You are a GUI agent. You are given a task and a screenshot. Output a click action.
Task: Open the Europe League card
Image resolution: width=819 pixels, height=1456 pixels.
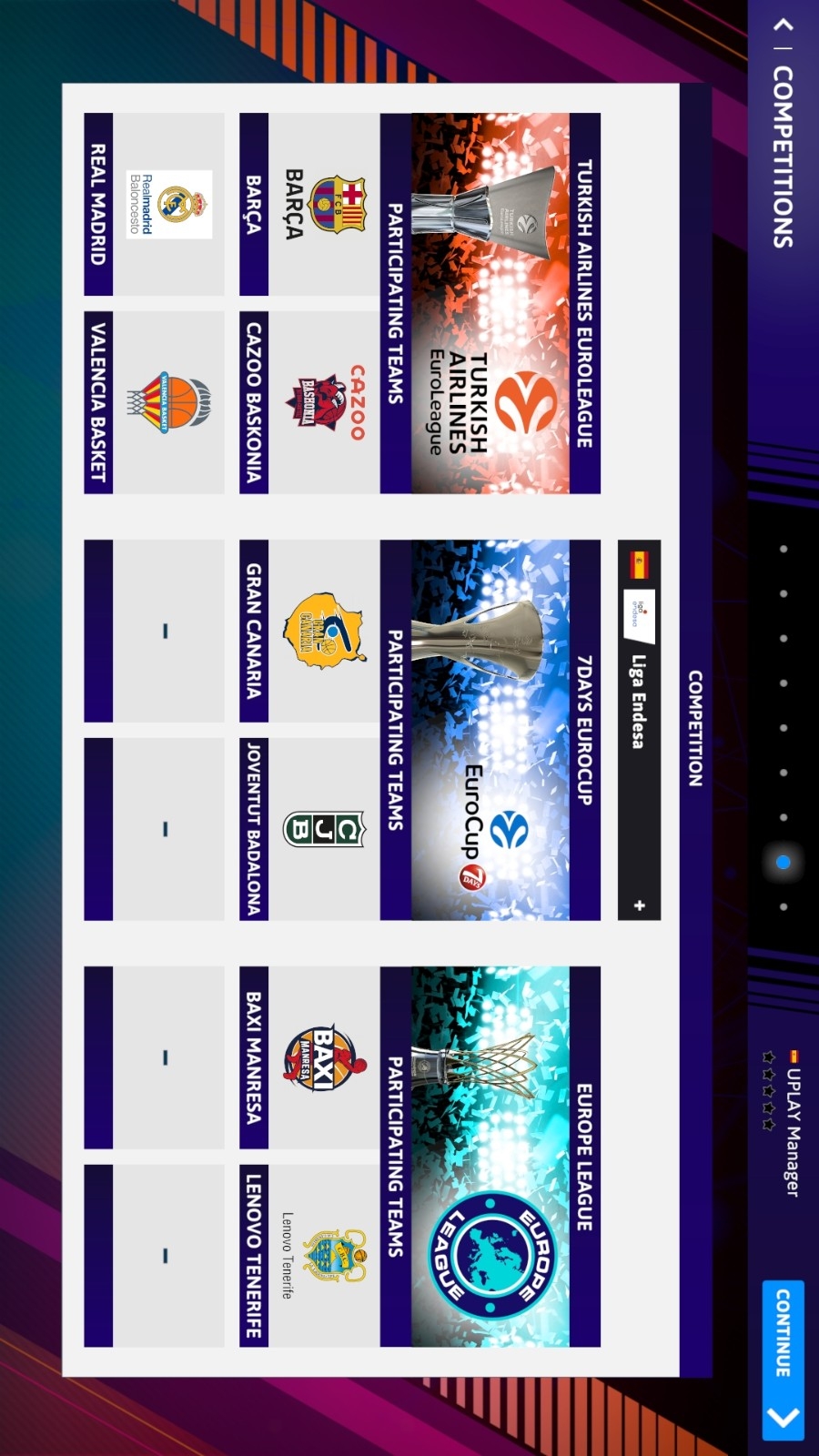(491, 1156)
